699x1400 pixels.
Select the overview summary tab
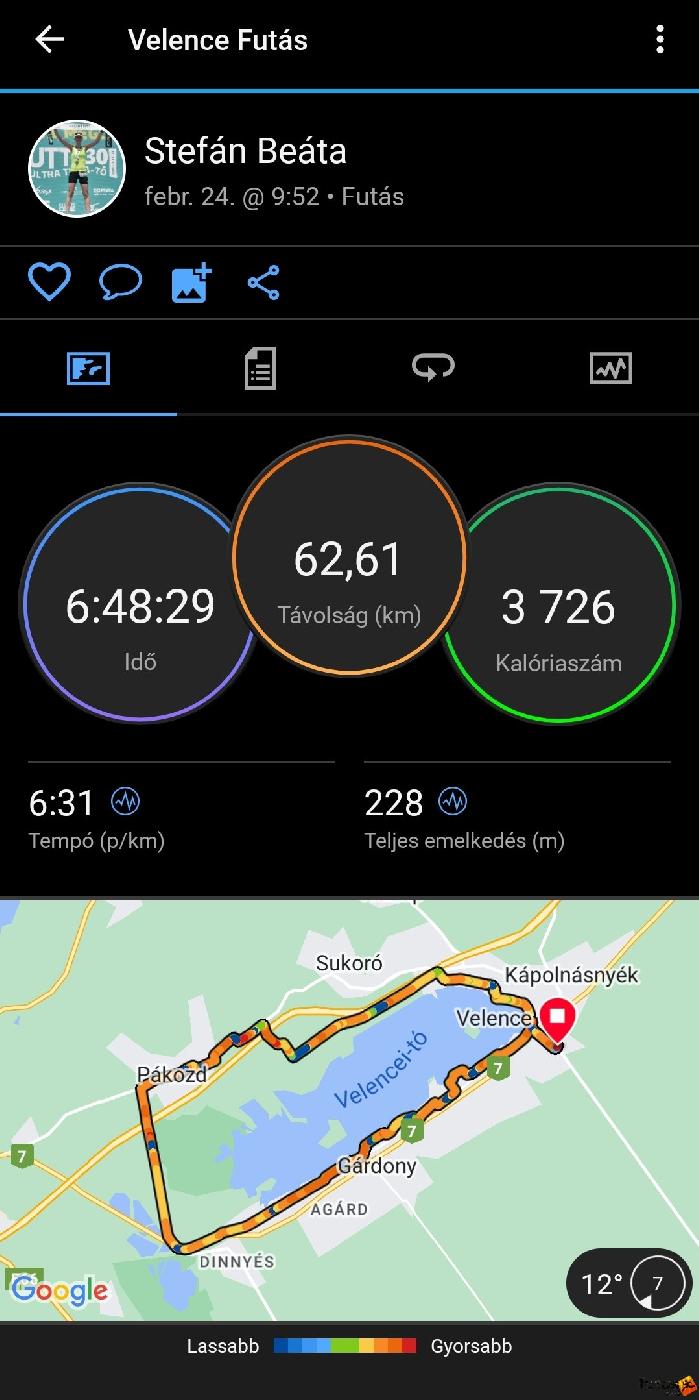(x=88, y=368)
